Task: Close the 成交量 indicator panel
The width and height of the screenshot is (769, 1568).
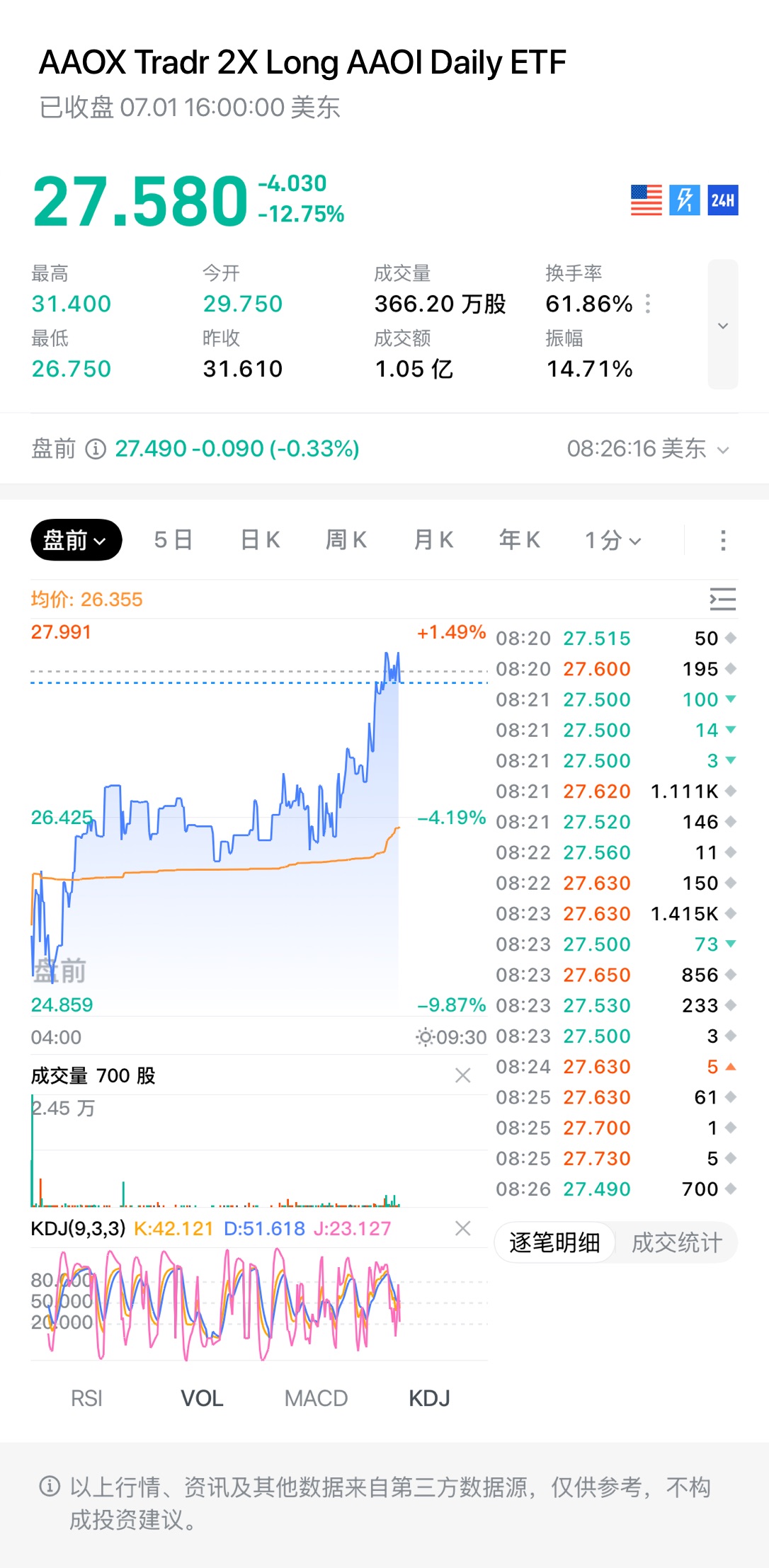Action: tap(463, 1076)
